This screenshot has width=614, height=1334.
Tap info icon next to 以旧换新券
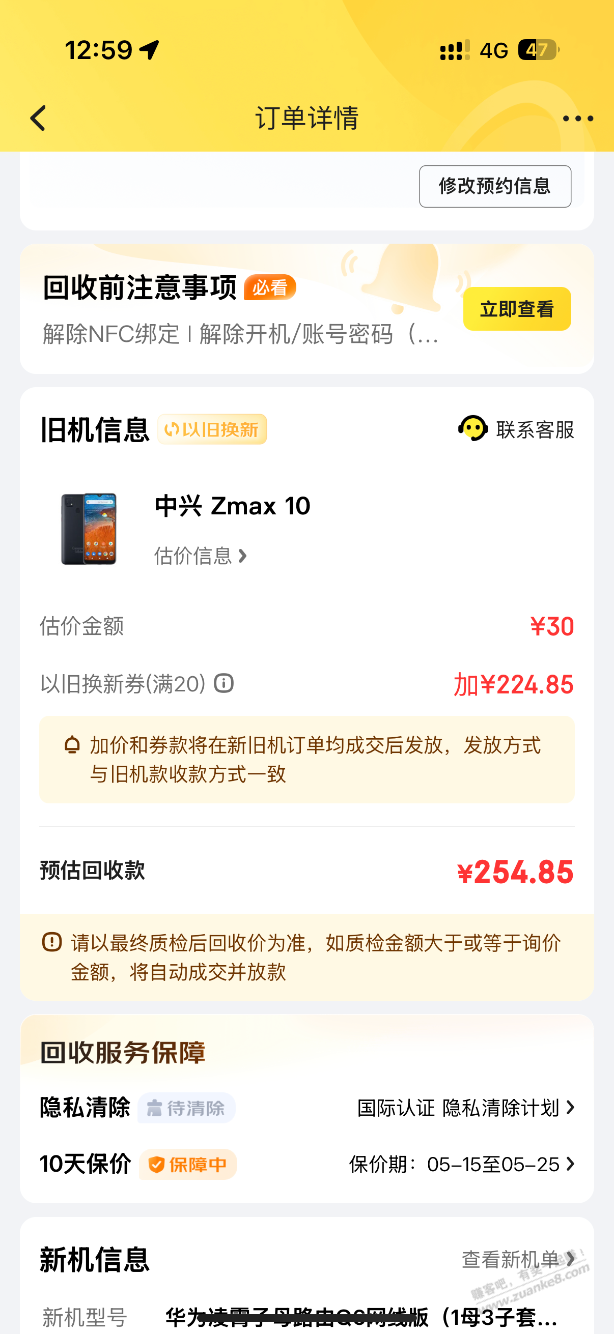pyautogui.click(x=224, y=684)
